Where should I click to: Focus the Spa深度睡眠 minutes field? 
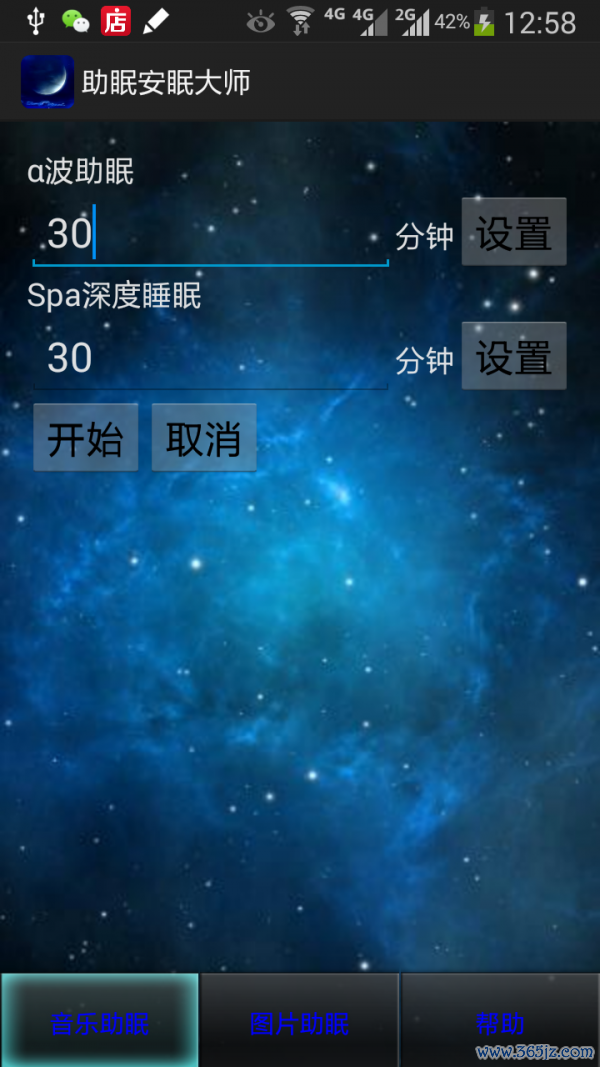coord(210,358)
